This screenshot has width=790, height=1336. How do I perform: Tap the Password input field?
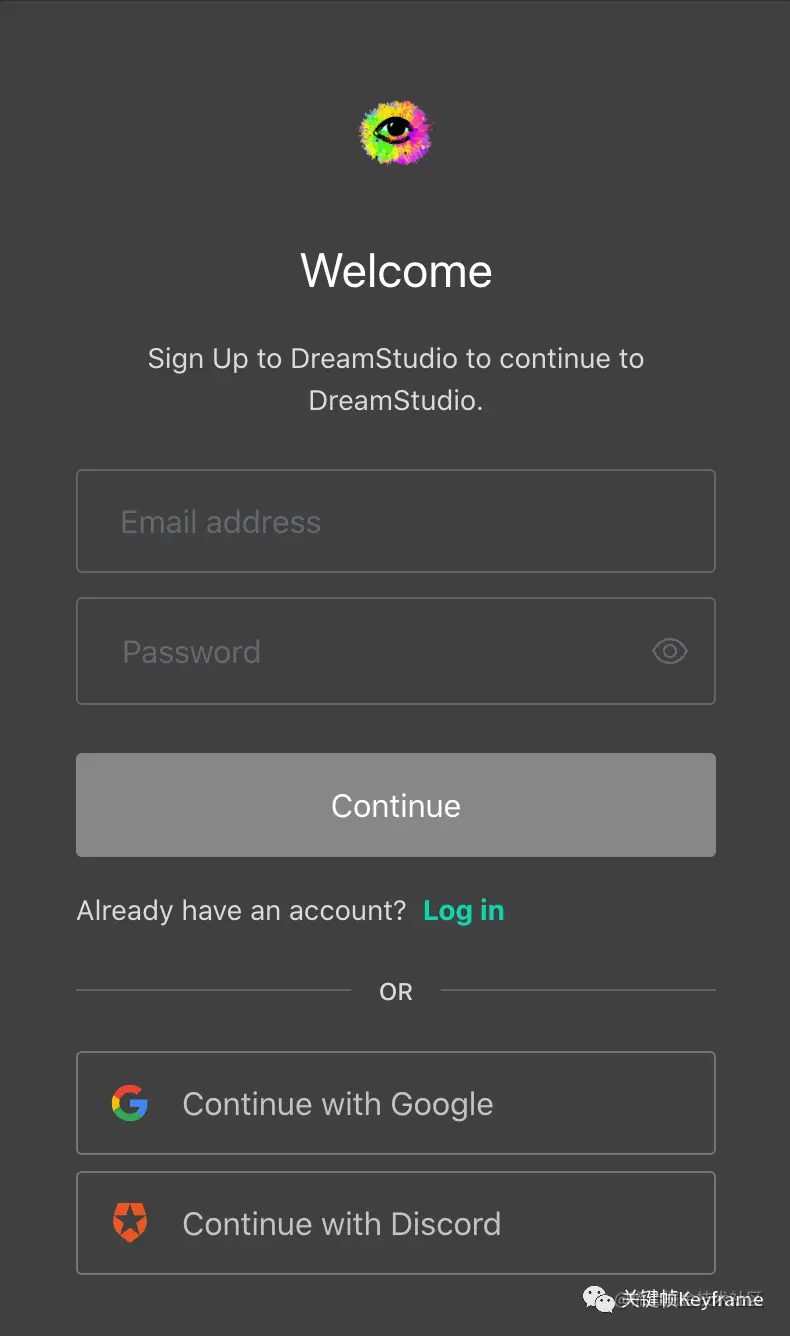[360, 651]
